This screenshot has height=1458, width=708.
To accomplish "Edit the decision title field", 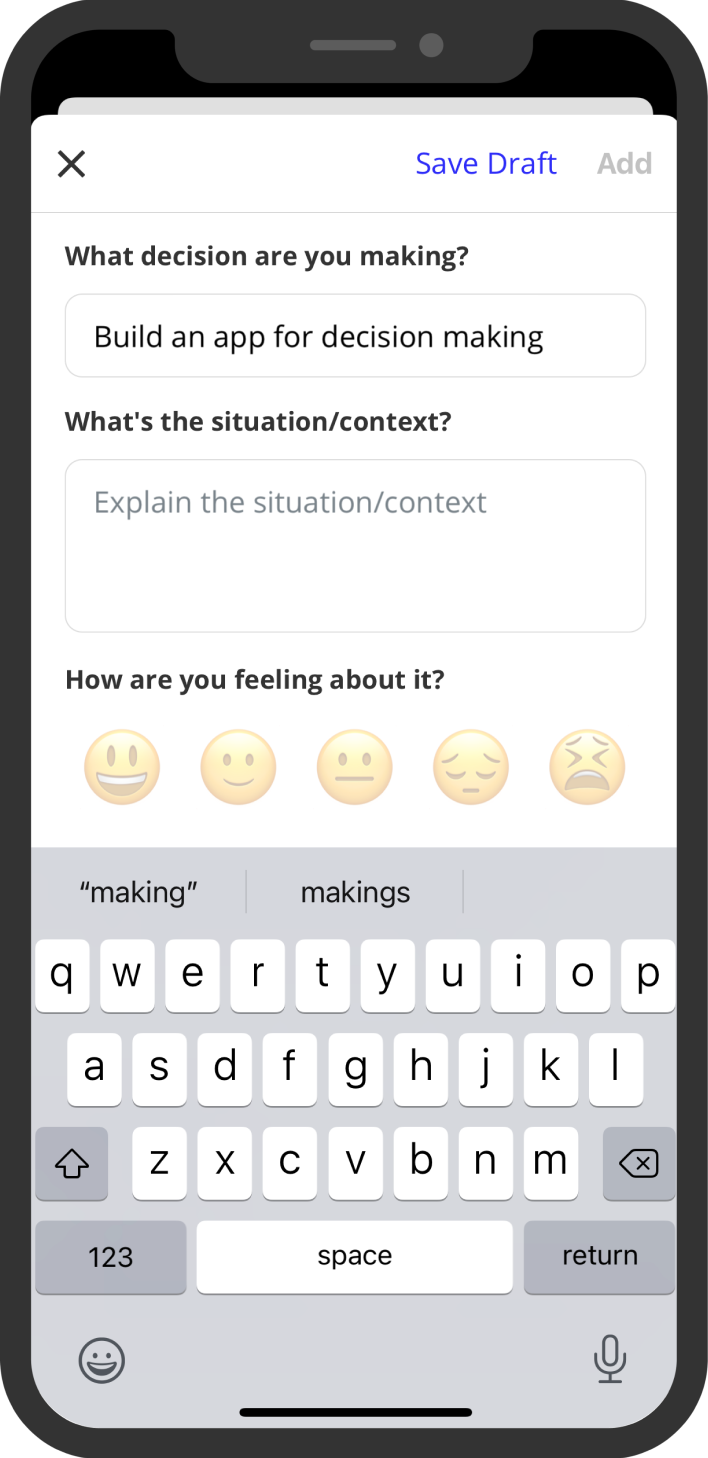I will [355, 336].
